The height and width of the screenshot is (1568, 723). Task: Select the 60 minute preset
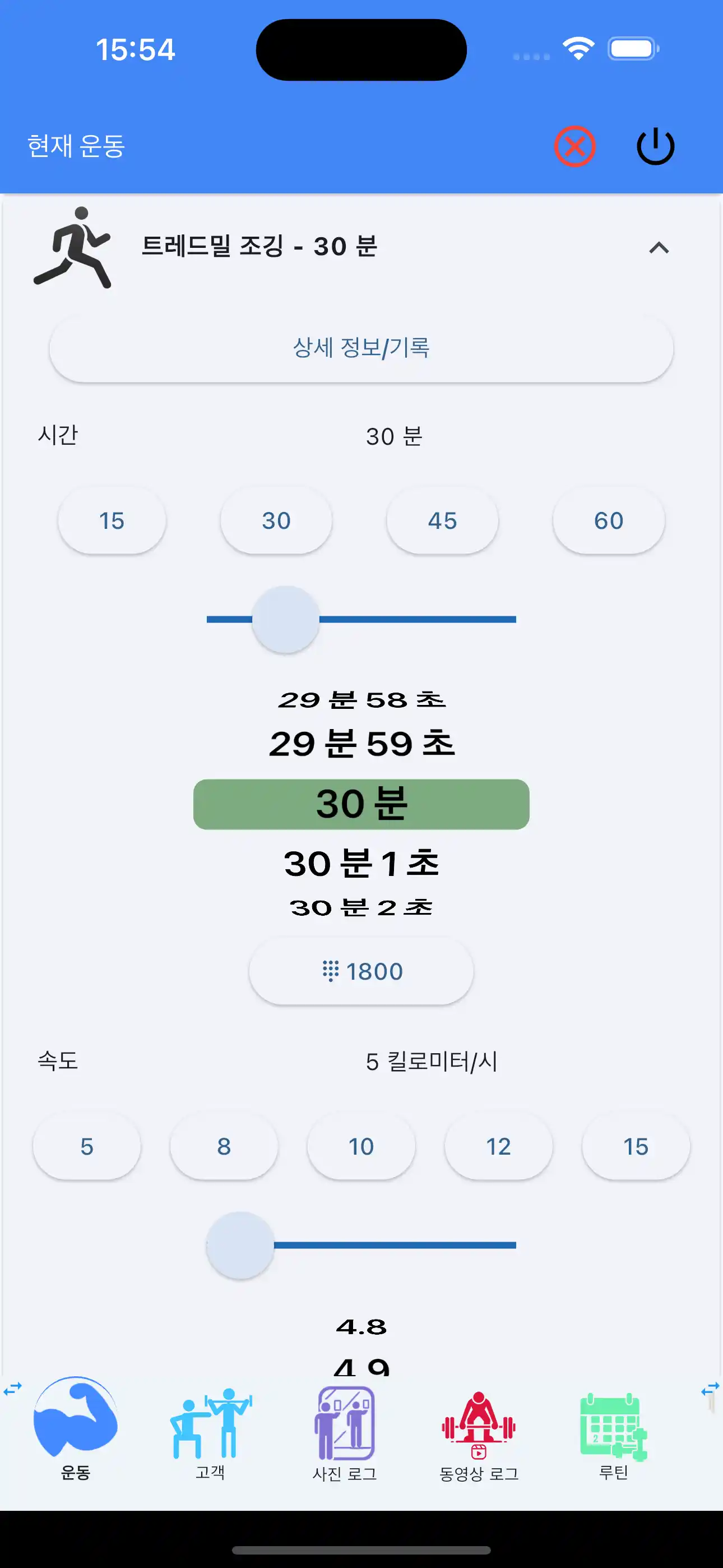point(608,520)
